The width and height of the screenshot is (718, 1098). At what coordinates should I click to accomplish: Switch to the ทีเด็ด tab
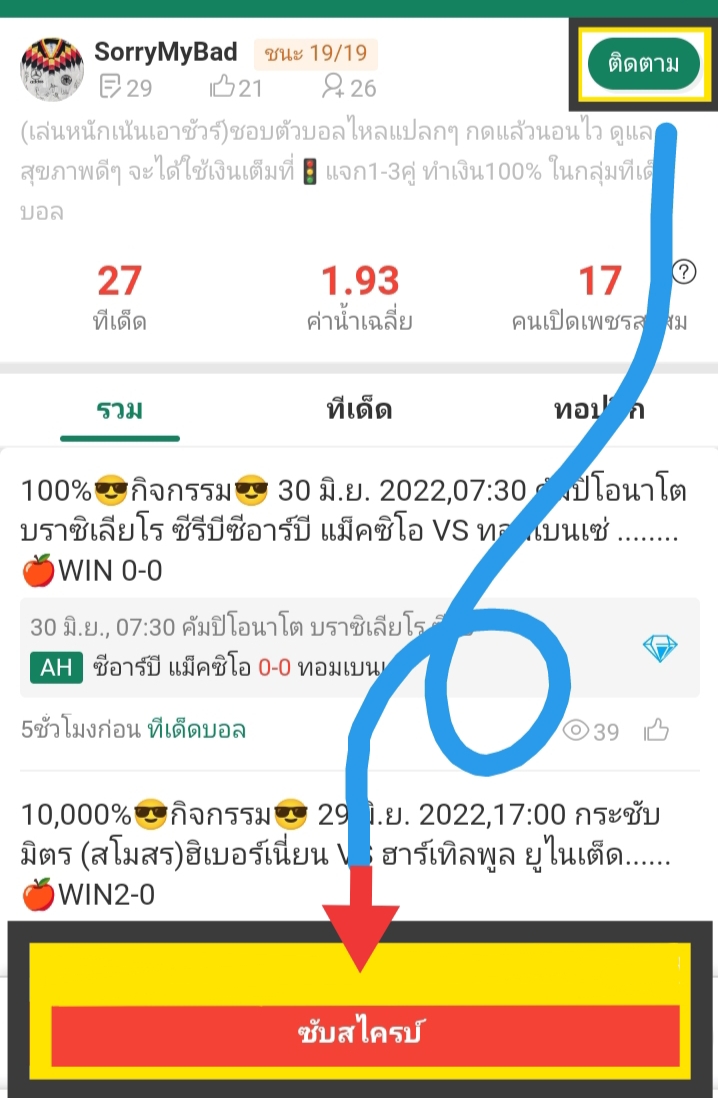tap(359, 408)
